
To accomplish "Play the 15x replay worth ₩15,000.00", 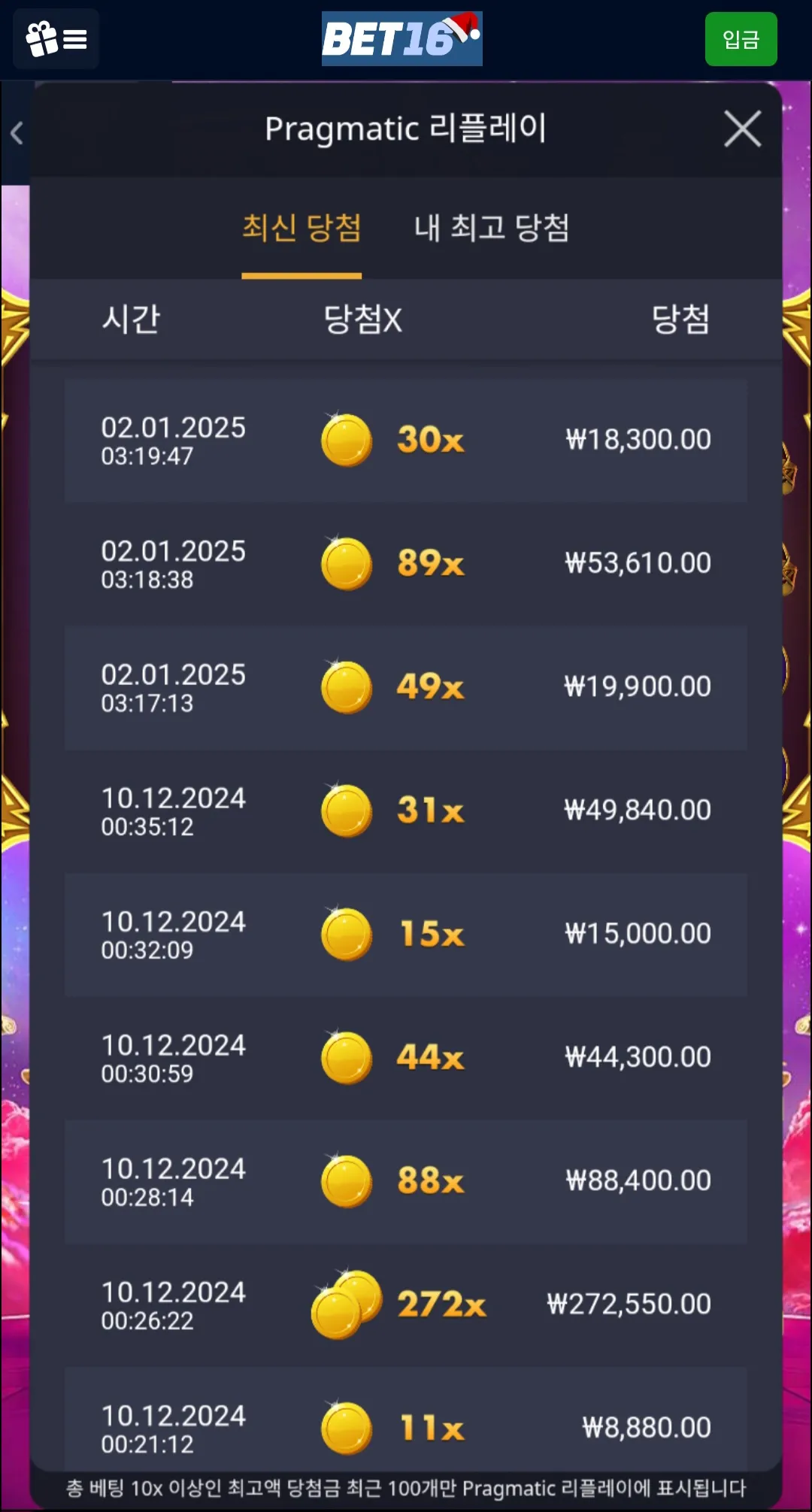I will point(406,935).
